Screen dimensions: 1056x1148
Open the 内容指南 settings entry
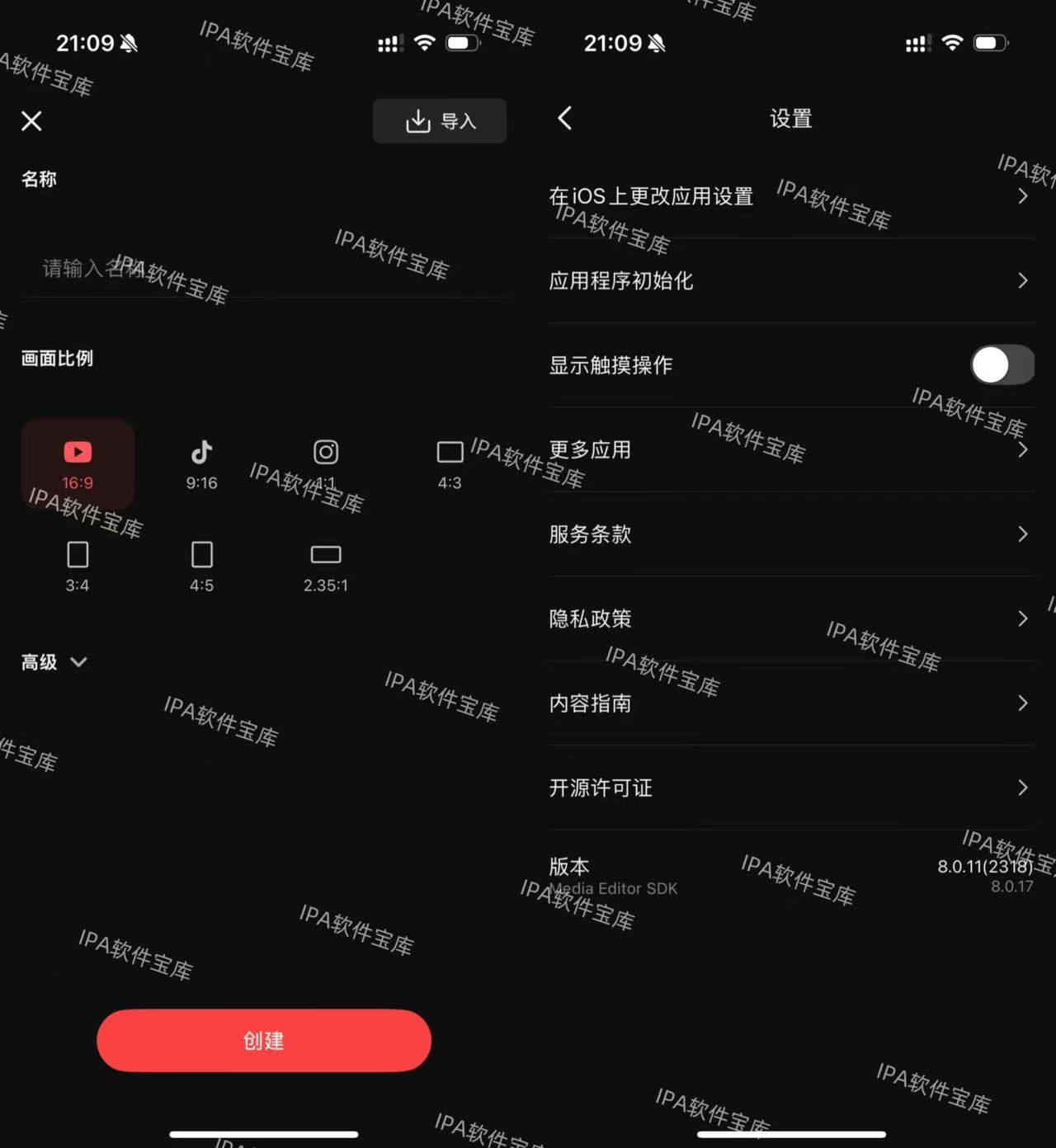tap(790, 703)
